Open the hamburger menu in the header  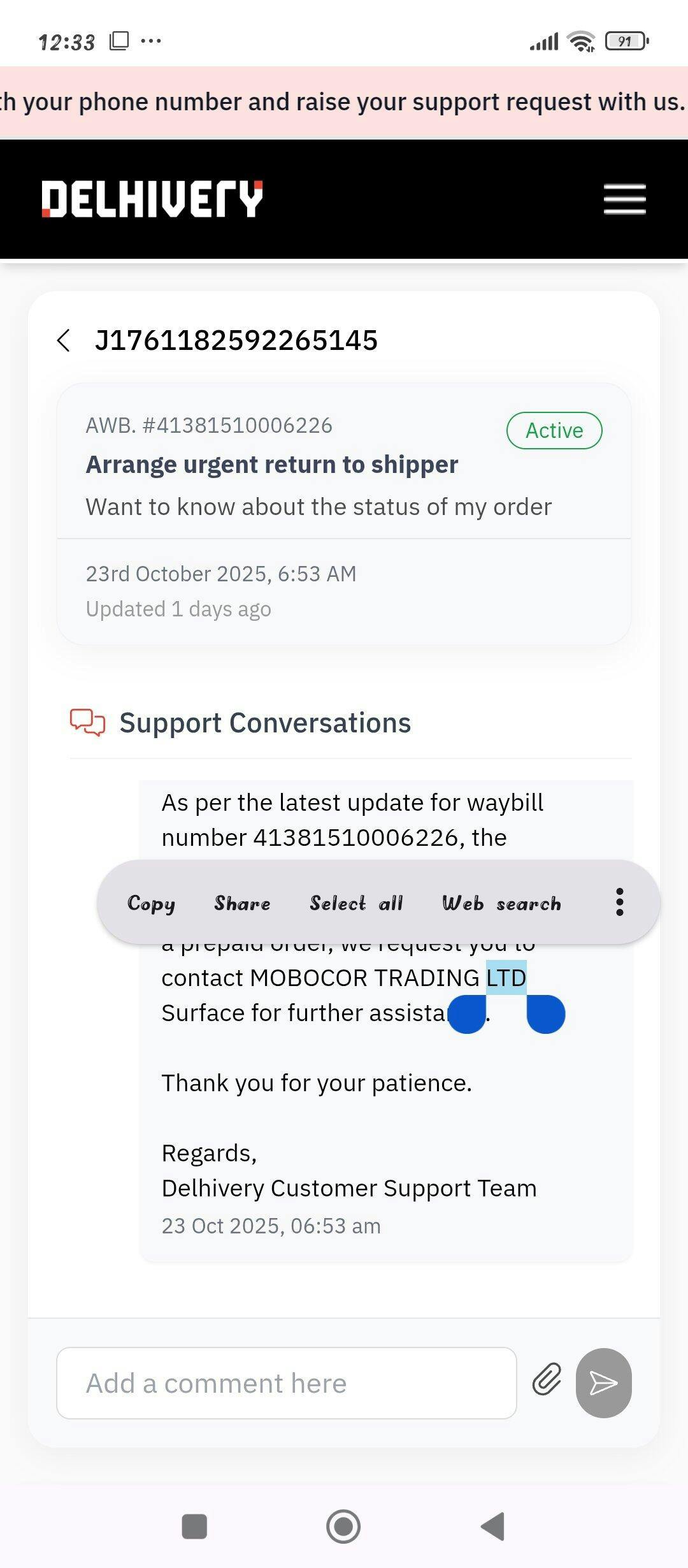coord(624,199)
